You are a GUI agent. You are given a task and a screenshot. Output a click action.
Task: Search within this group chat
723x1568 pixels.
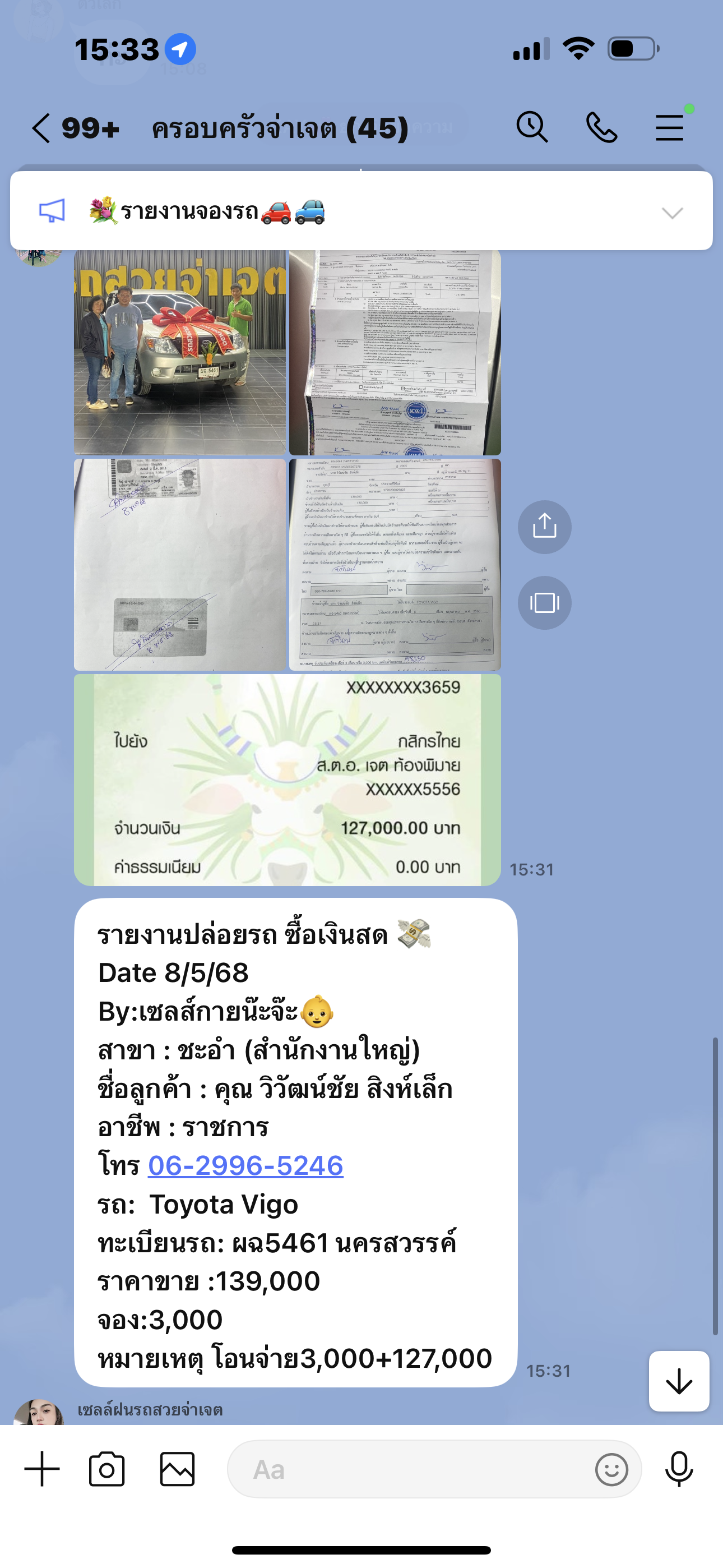point(532,127)
